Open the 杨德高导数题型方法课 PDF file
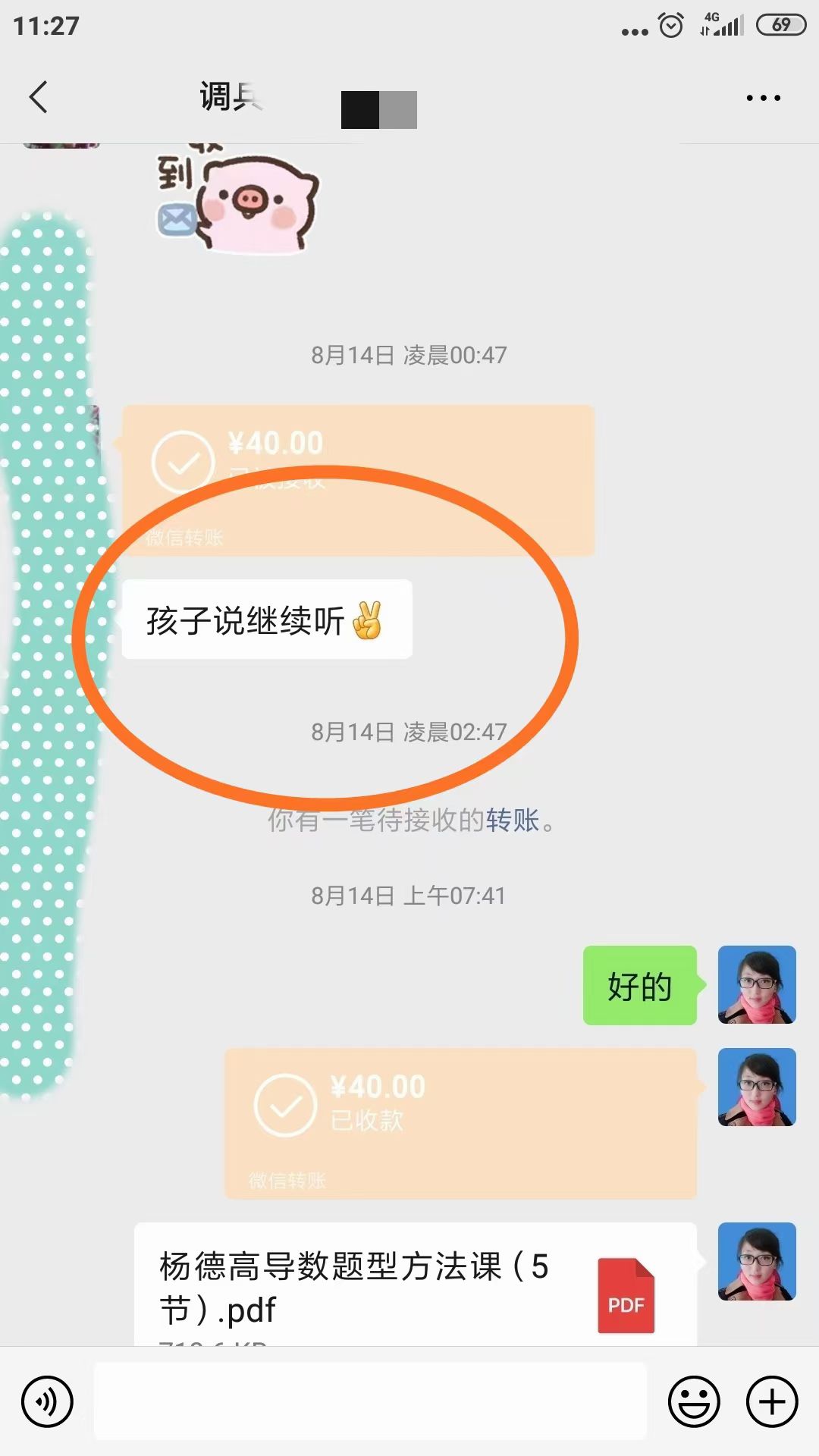The image size is (819, 1456). (x=415, y=1286)
